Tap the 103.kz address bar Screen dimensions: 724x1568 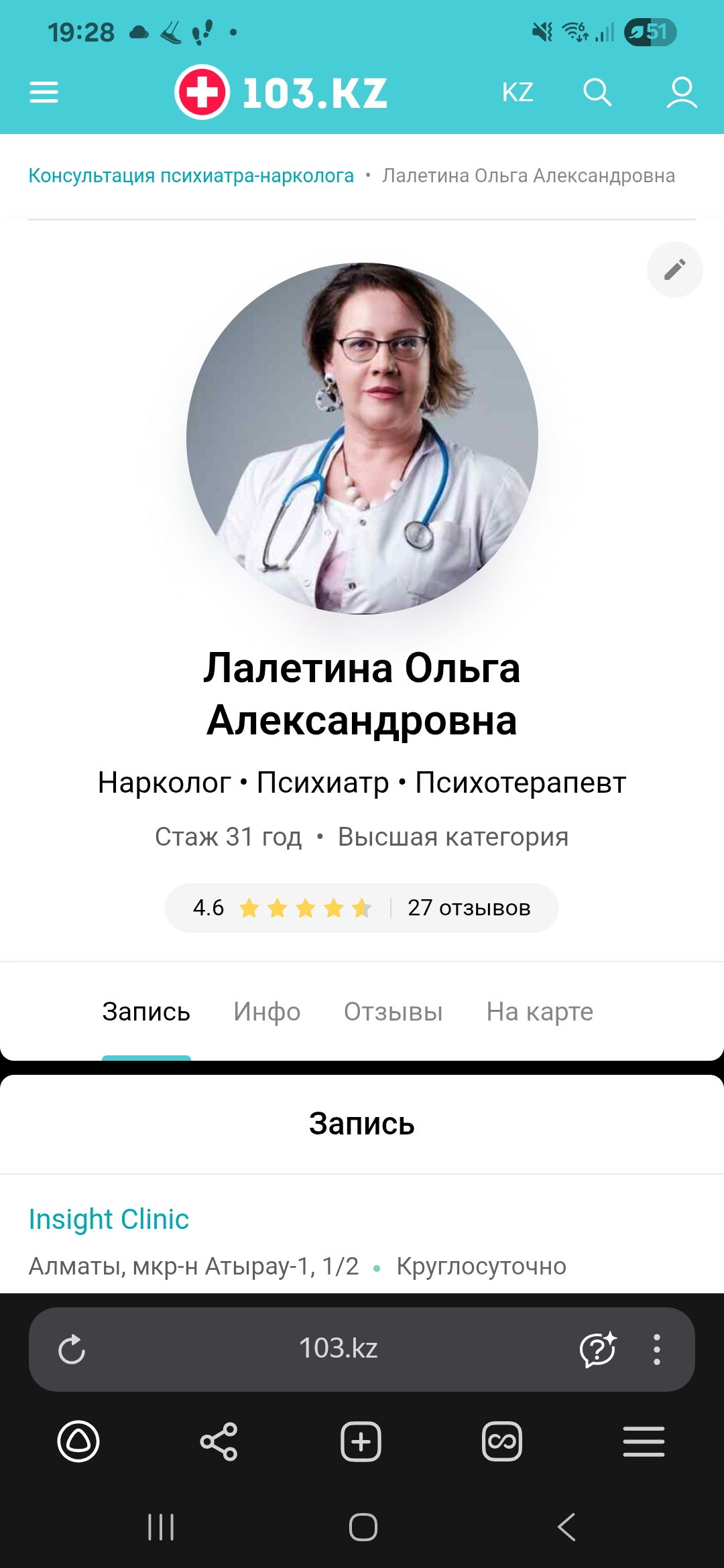click(x=339, y=1348)
